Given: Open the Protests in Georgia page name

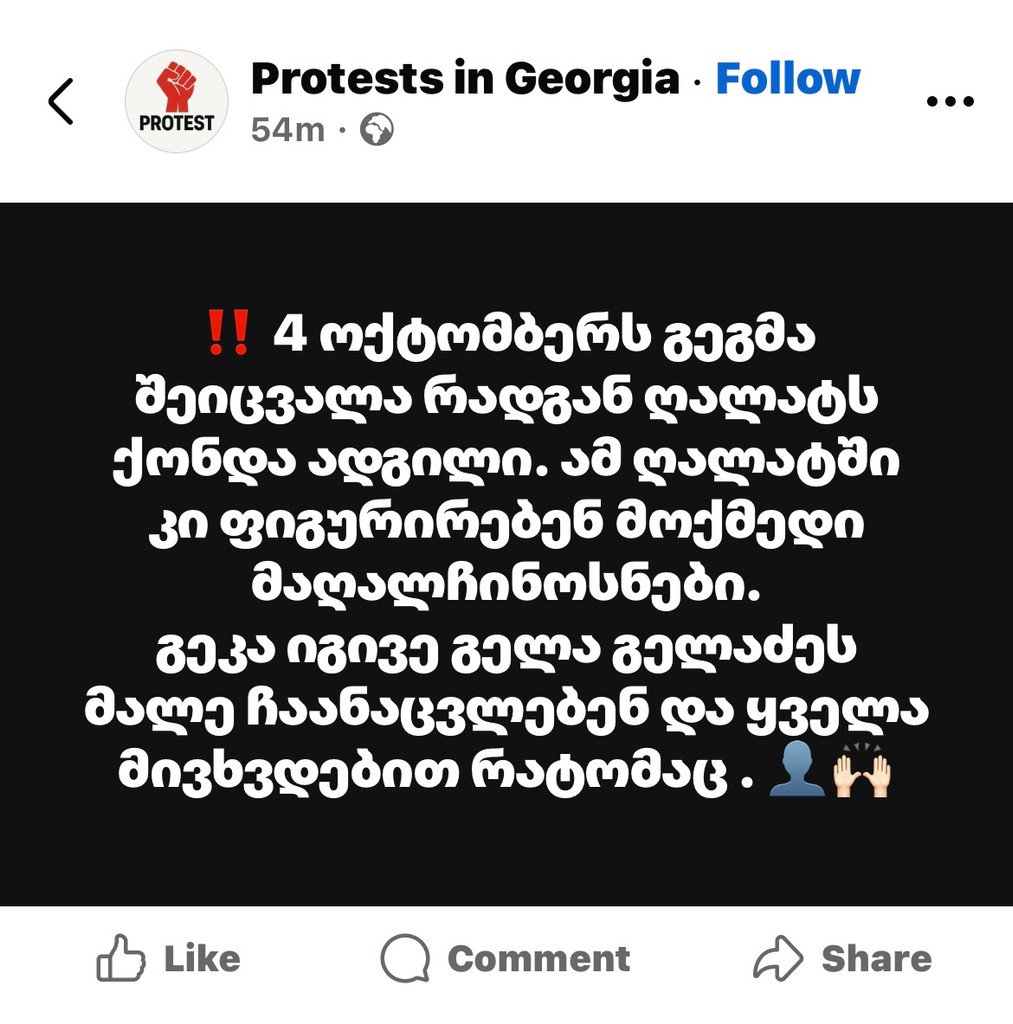Looking at the screenshot, I should click(x=464, y=79).
